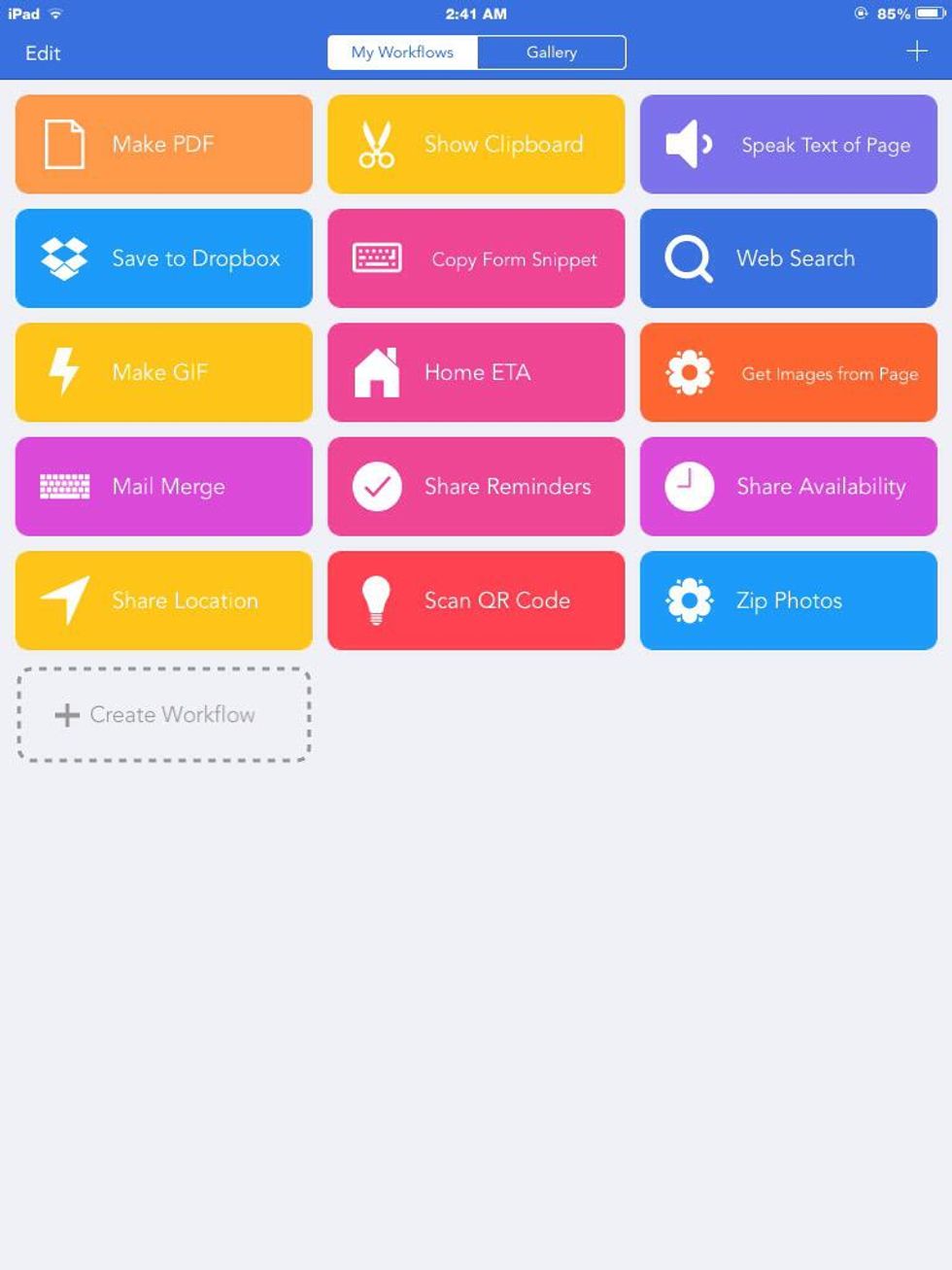Open the Make PDF workflow
The height and width of the screenshot is (1270, 952).
(163, 145)
